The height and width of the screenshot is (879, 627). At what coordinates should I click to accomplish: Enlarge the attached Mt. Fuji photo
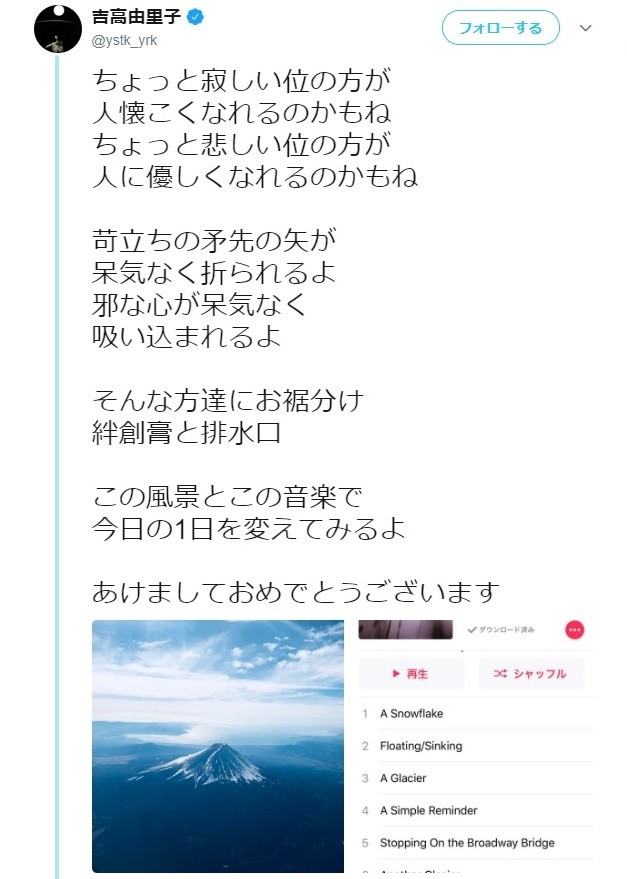click(218, 745)
